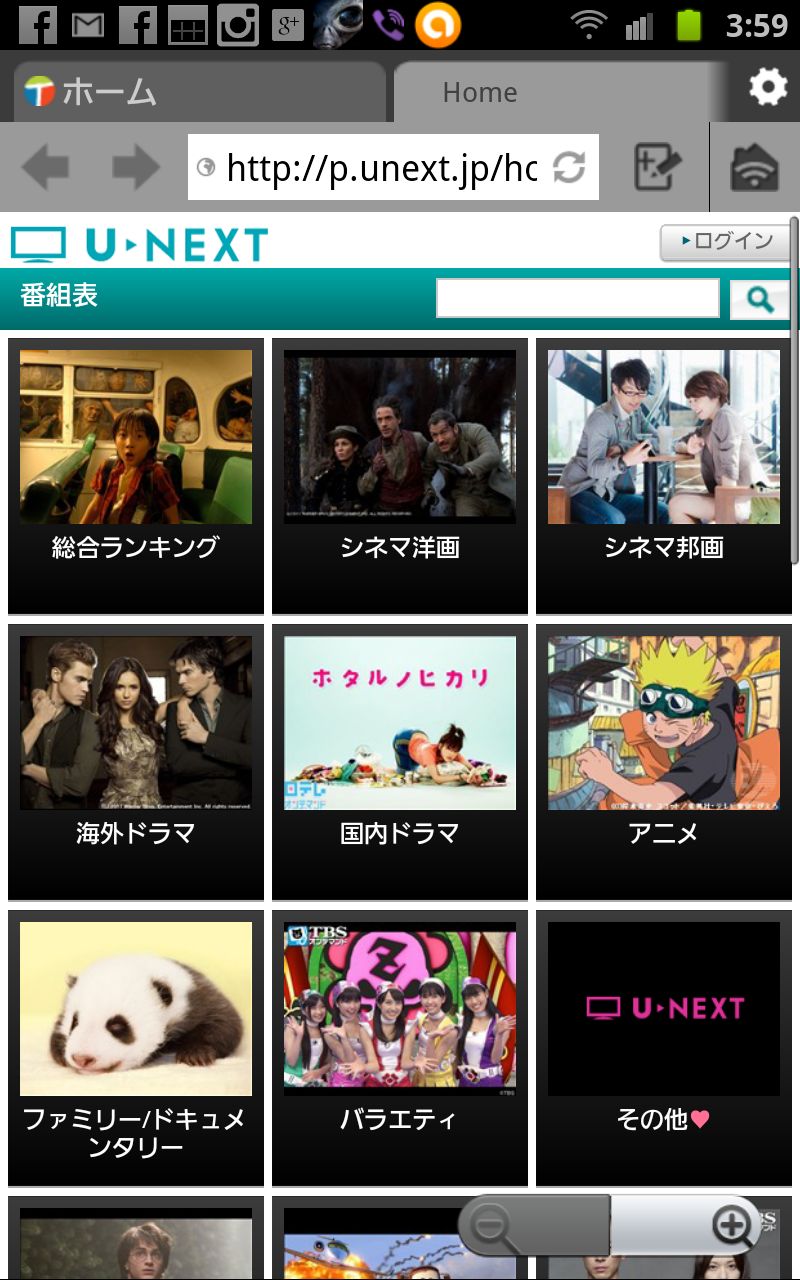Tap the magnifier search button

coord(760,298)
